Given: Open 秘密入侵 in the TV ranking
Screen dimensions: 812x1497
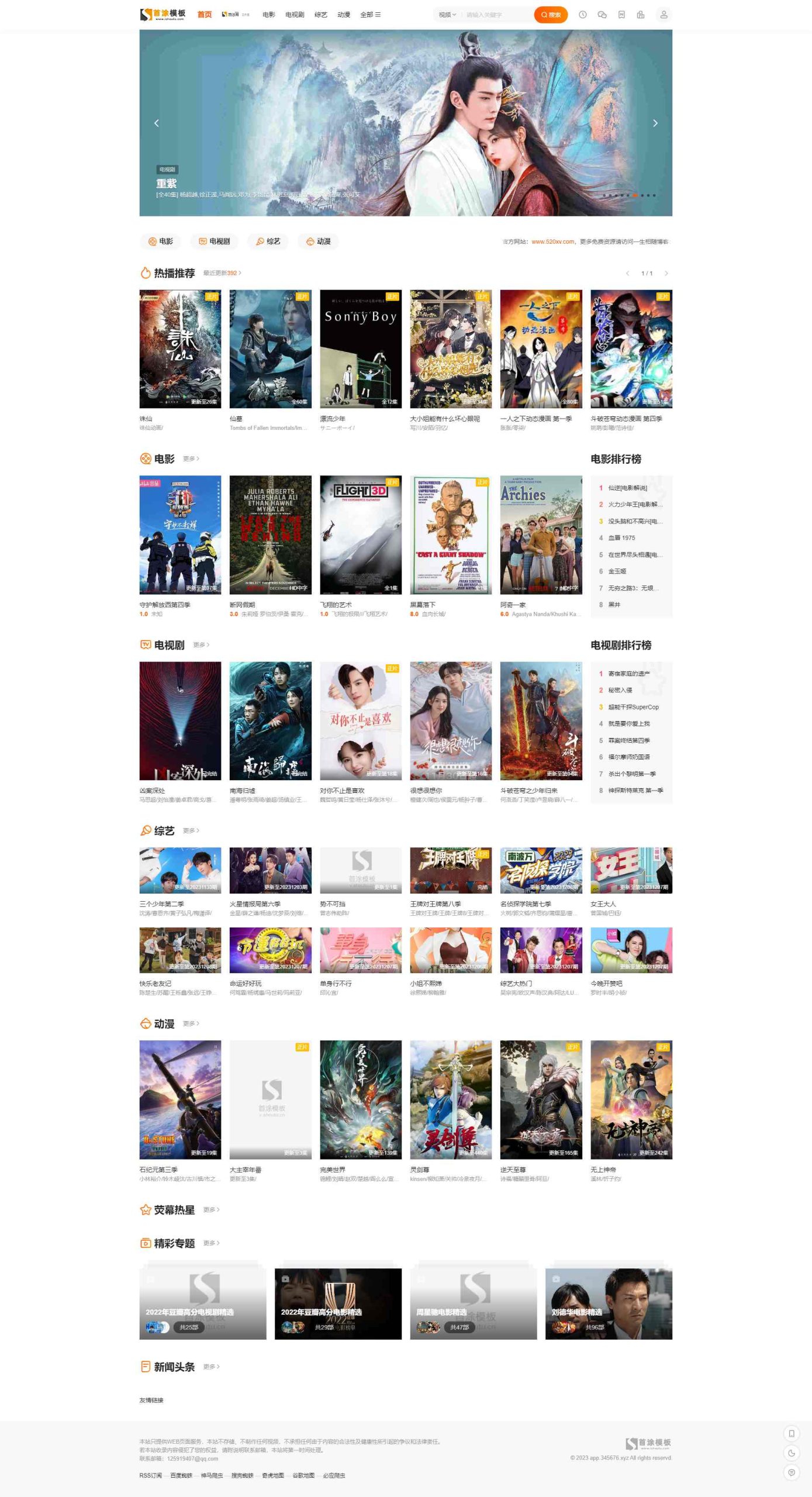Looking at the screenshot, I should (620, 690).
